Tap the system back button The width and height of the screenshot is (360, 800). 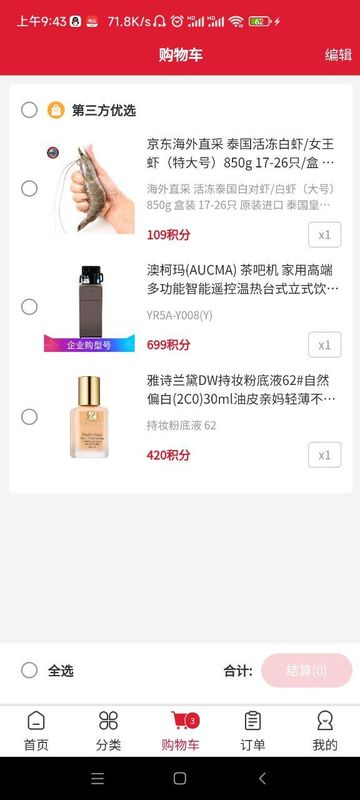coord(262,778)
